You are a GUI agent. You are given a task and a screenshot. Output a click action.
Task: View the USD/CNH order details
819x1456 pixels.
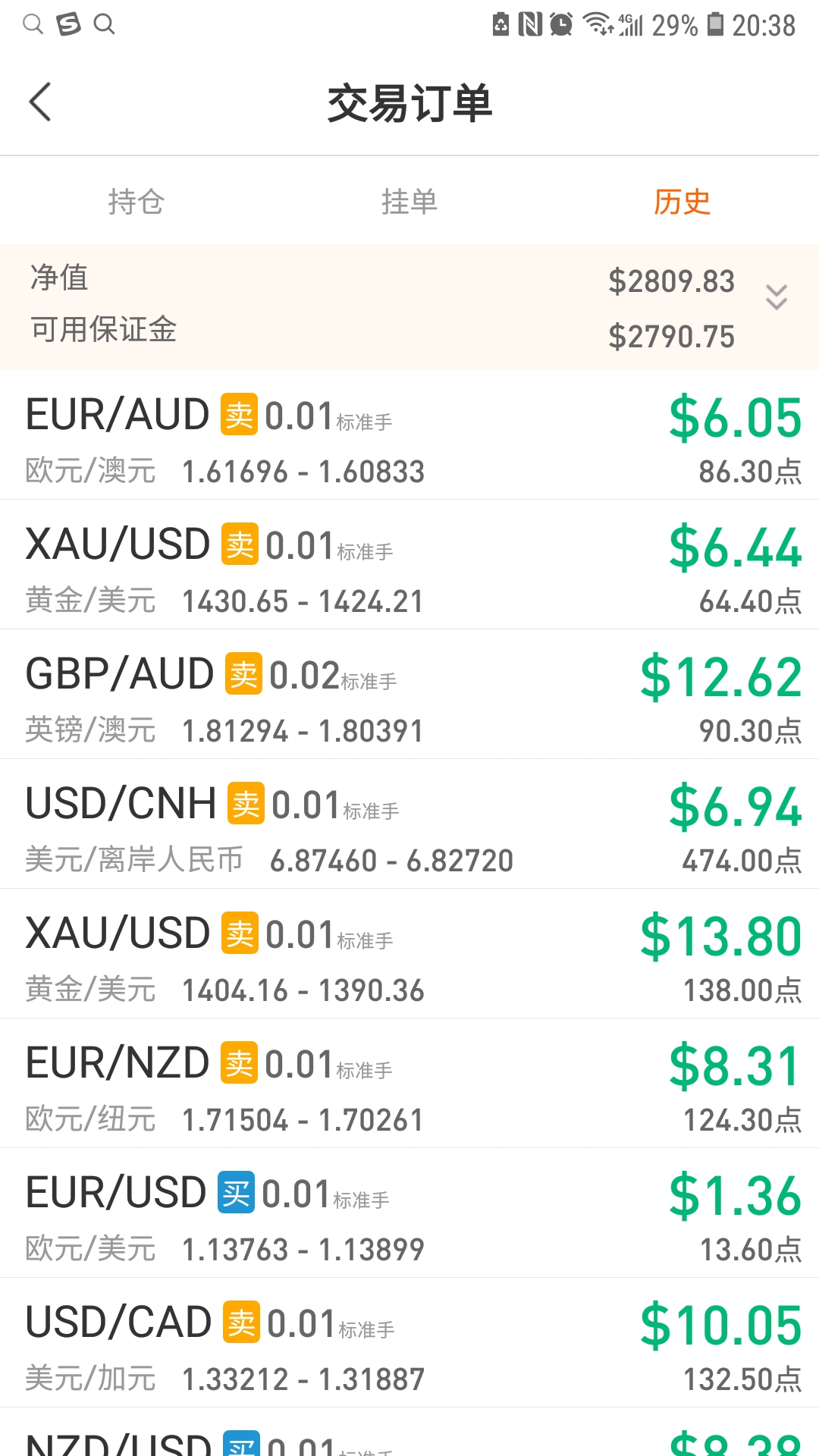click(409, 824)
